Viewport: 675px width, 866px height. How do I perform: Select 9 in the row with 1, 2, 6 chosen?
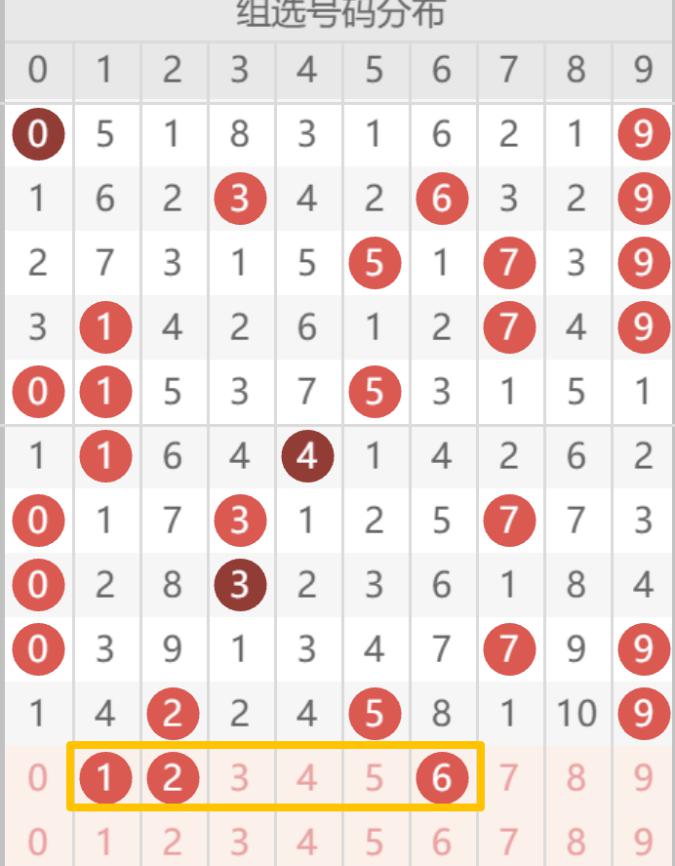[x=643, y=778]
